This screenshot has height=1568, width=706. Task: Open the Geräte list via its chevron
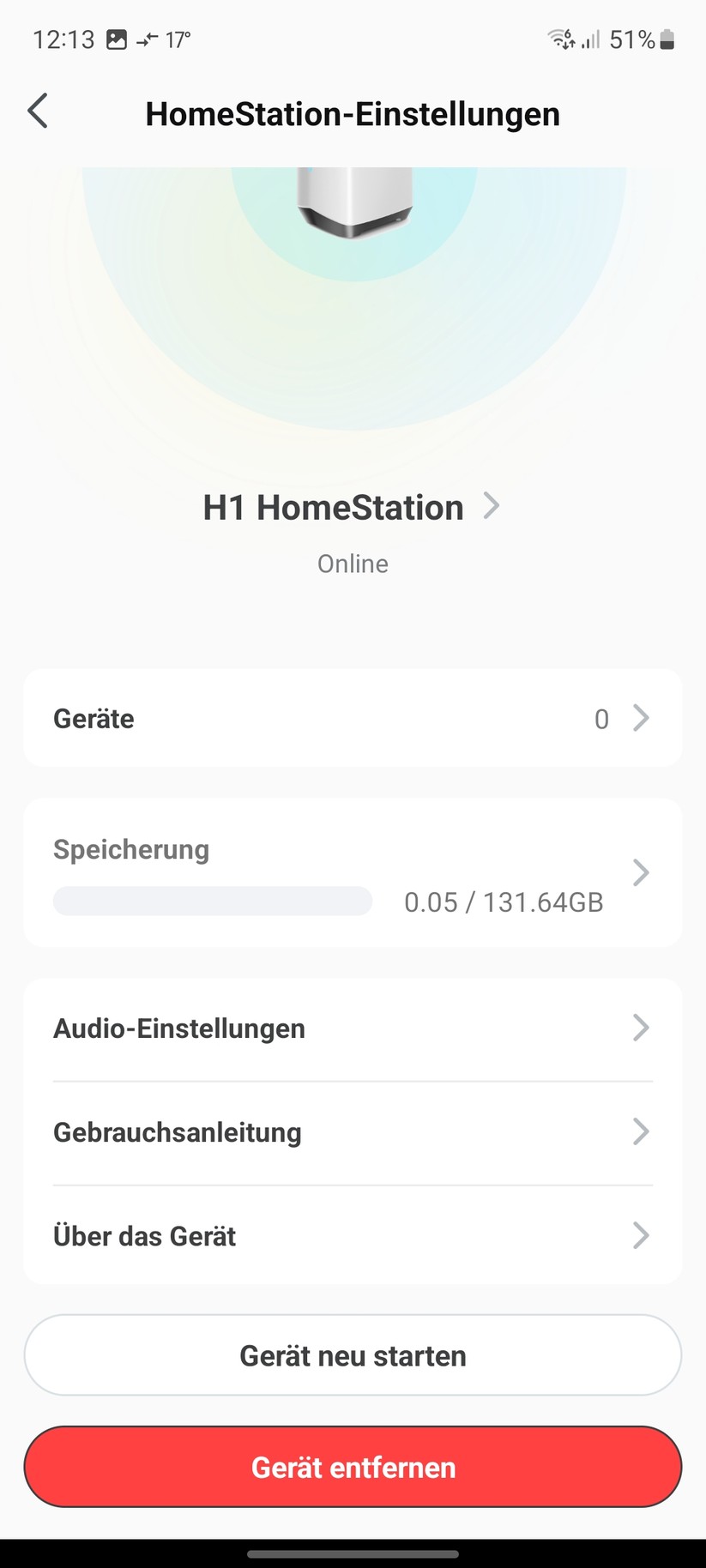(642, 718)
